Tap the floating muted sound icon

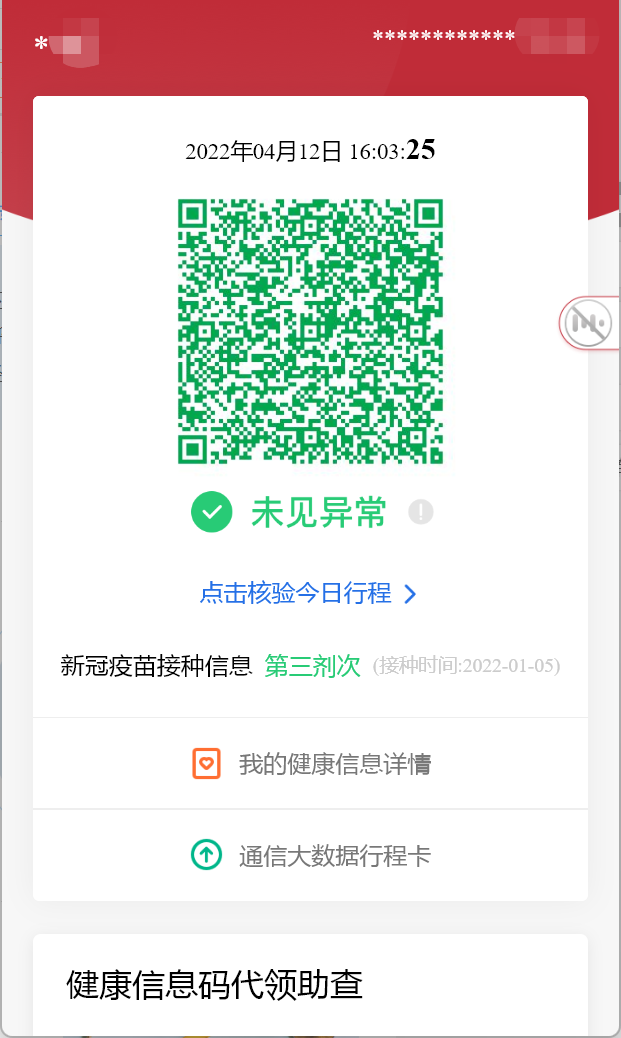pyautogui.click(x=588, y=323)
